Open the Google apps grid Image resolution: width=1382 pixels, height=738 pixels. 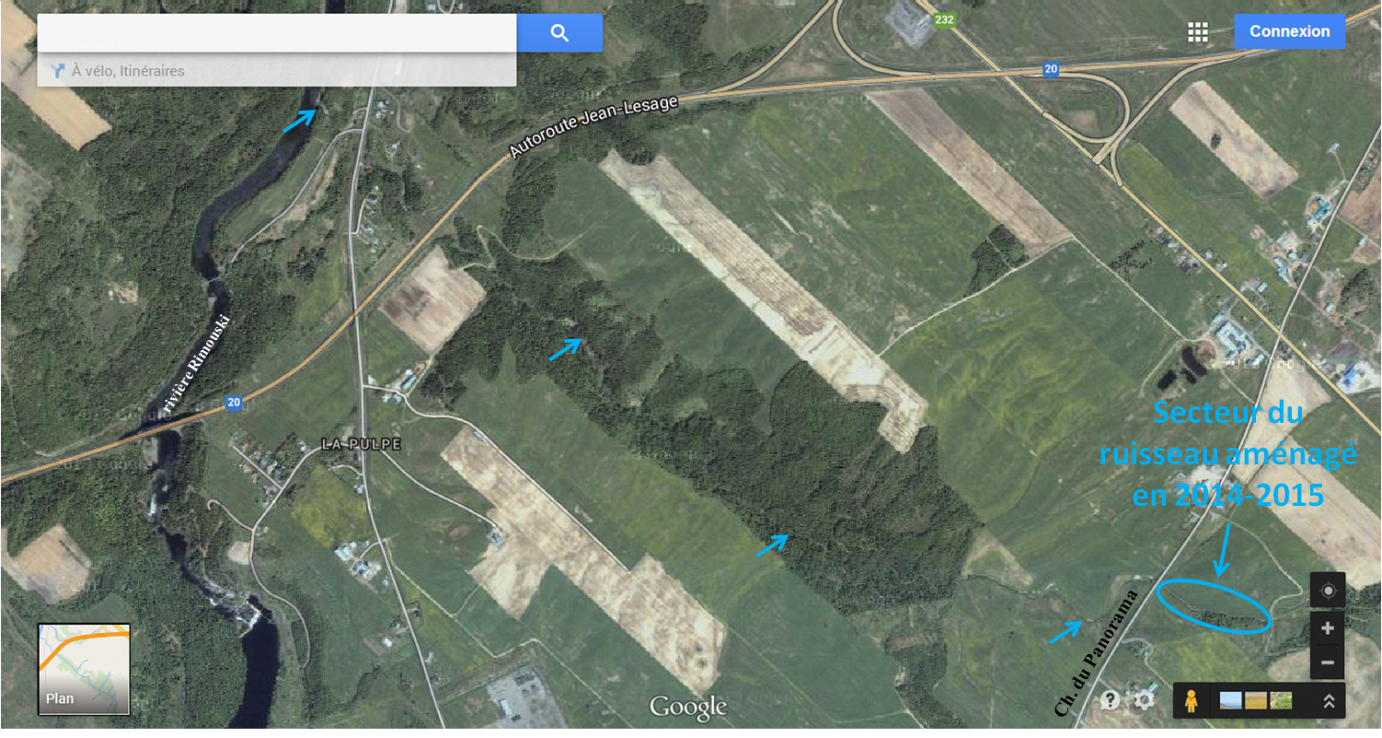[1197, 32]
